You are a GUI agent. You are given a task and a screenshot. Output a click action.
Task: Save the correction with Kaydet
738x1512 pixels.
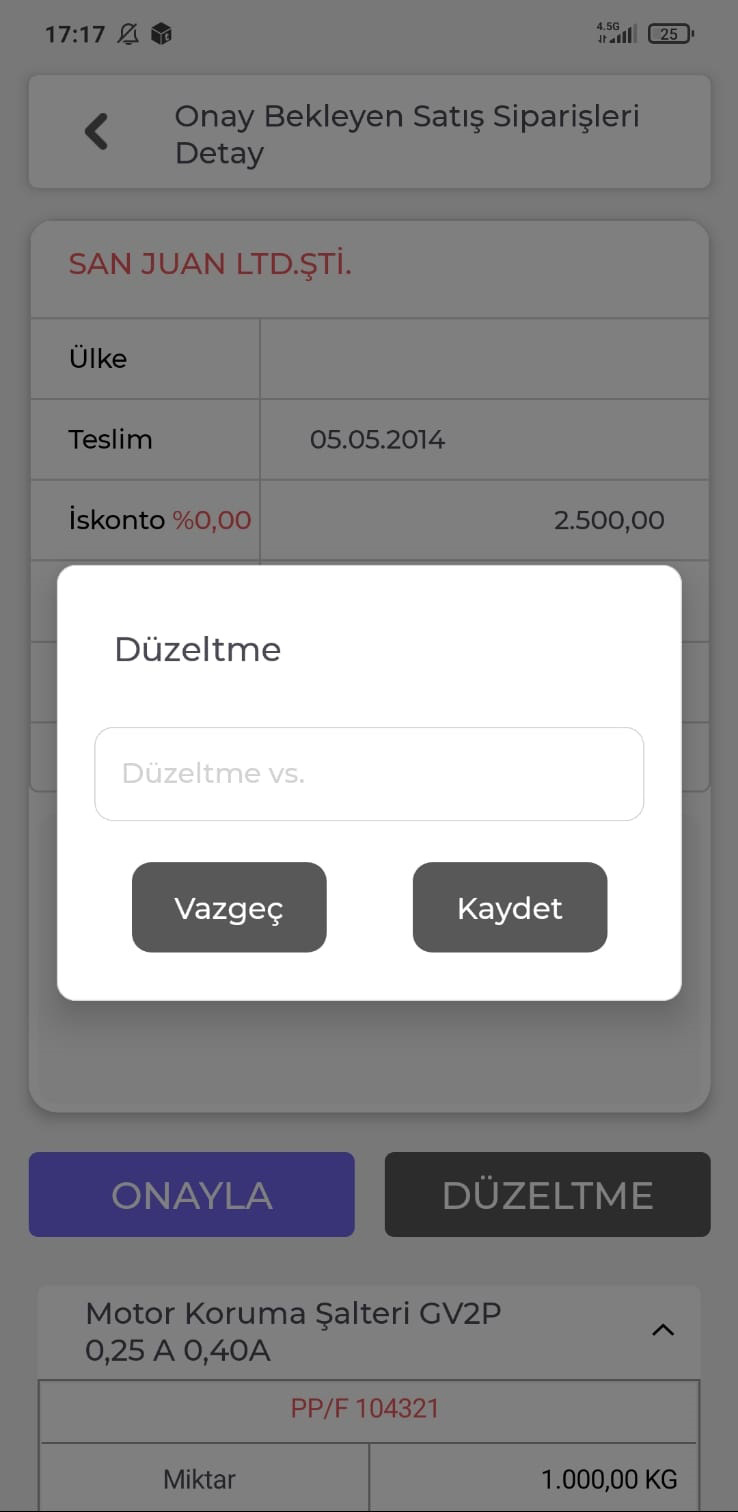(510, 908)
